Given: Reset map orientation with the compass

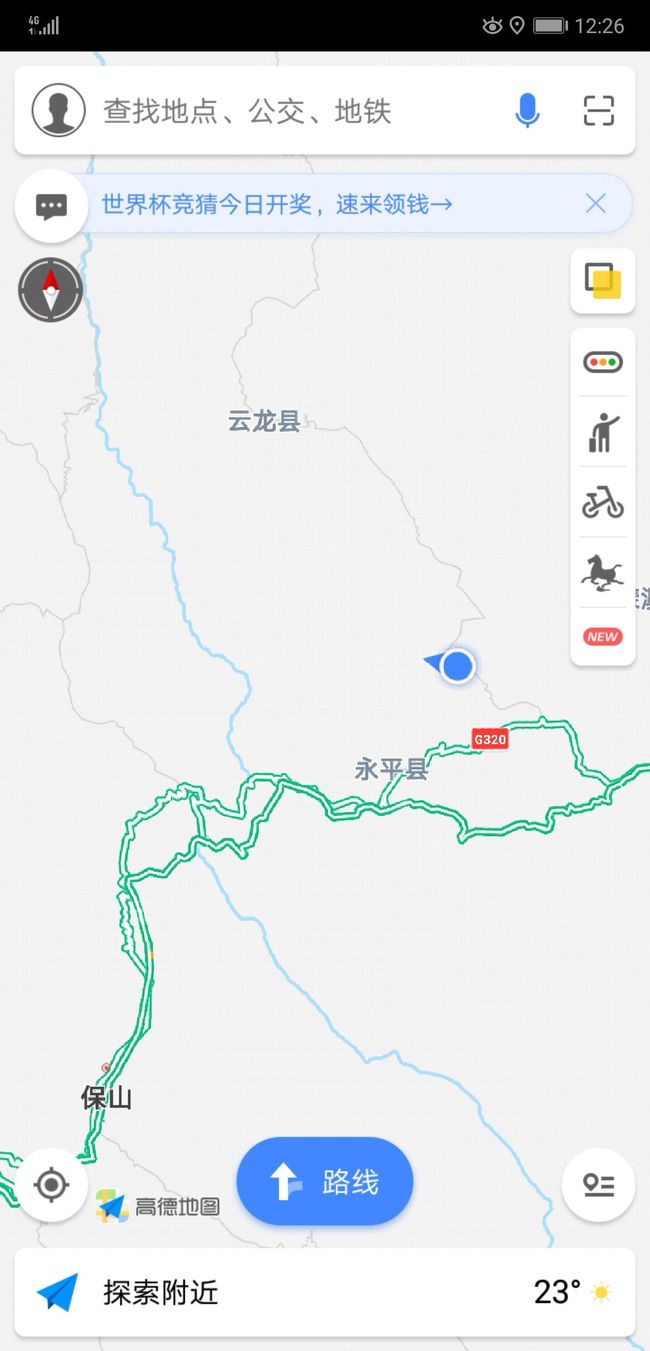Looking at the screenshot, I should (50, 290).
